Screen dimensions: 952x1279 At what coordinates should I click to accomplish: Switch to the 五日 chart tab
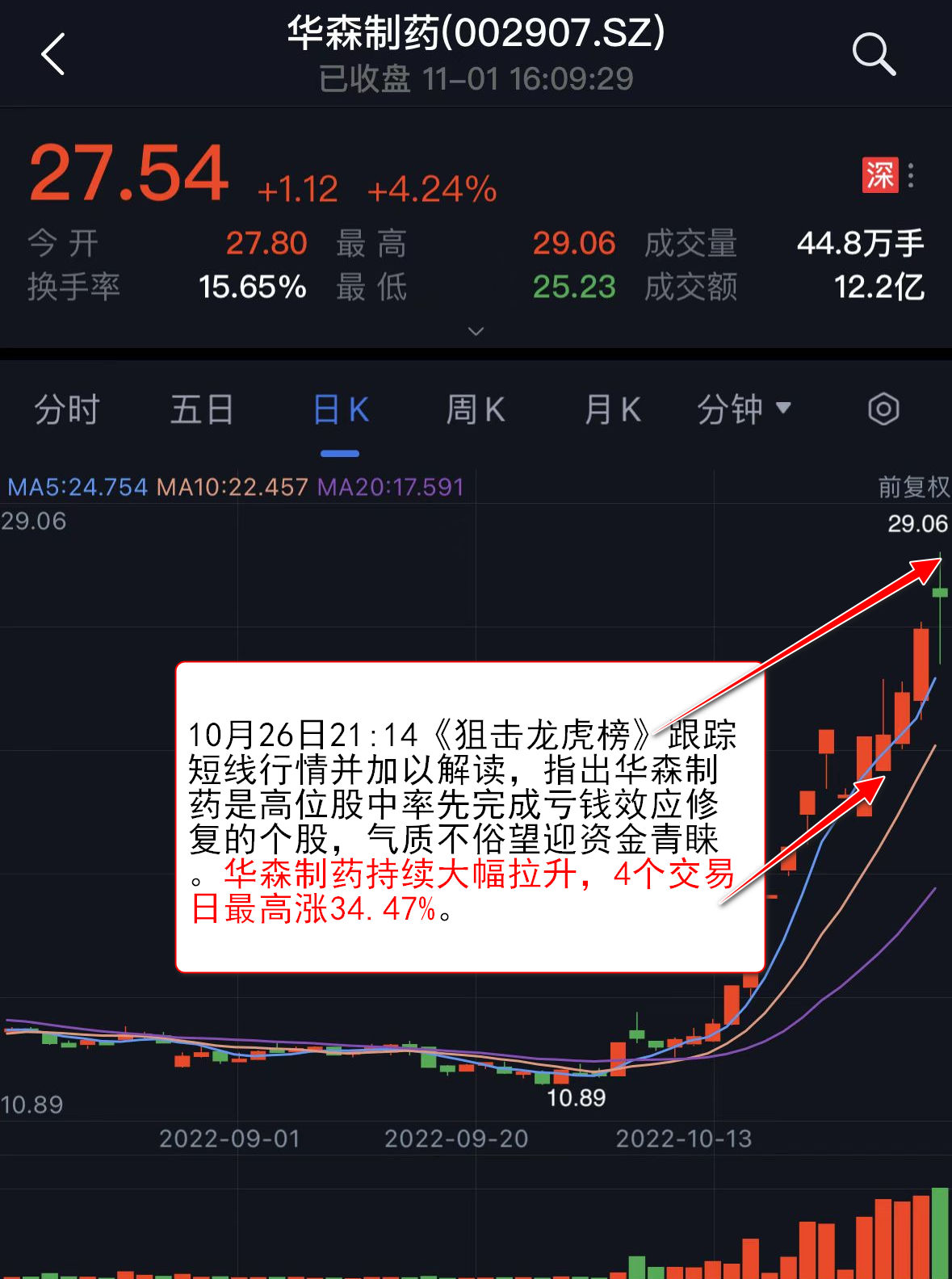(202, 409)
